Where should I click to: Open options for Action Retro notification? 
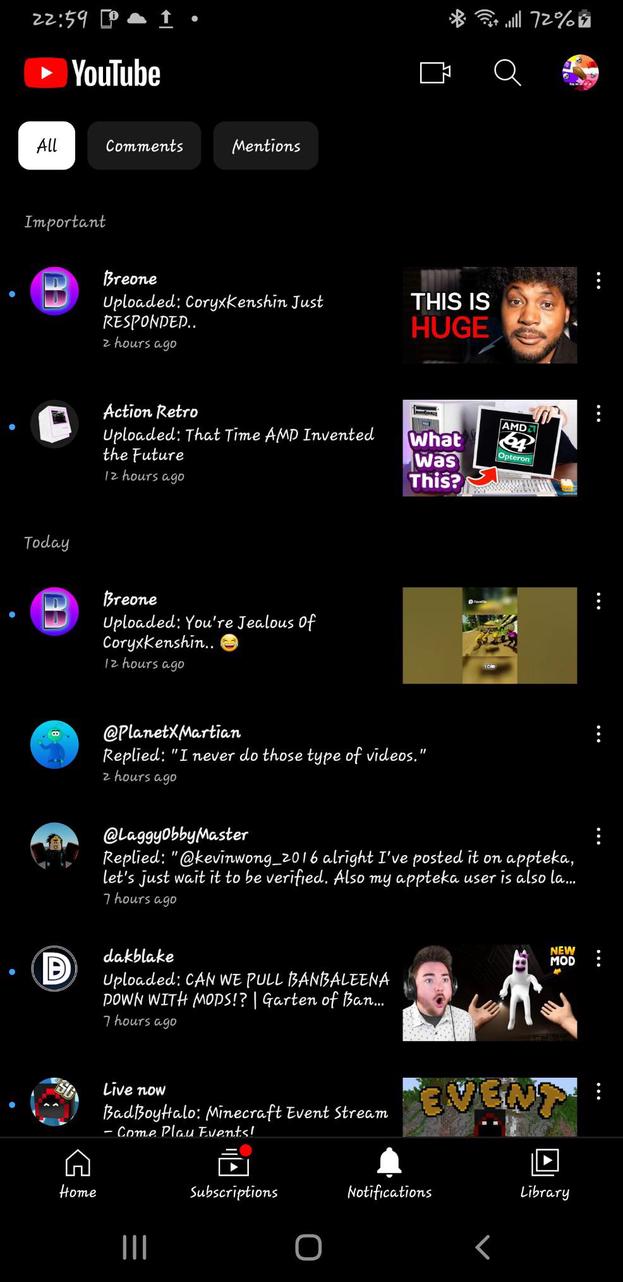598,413
